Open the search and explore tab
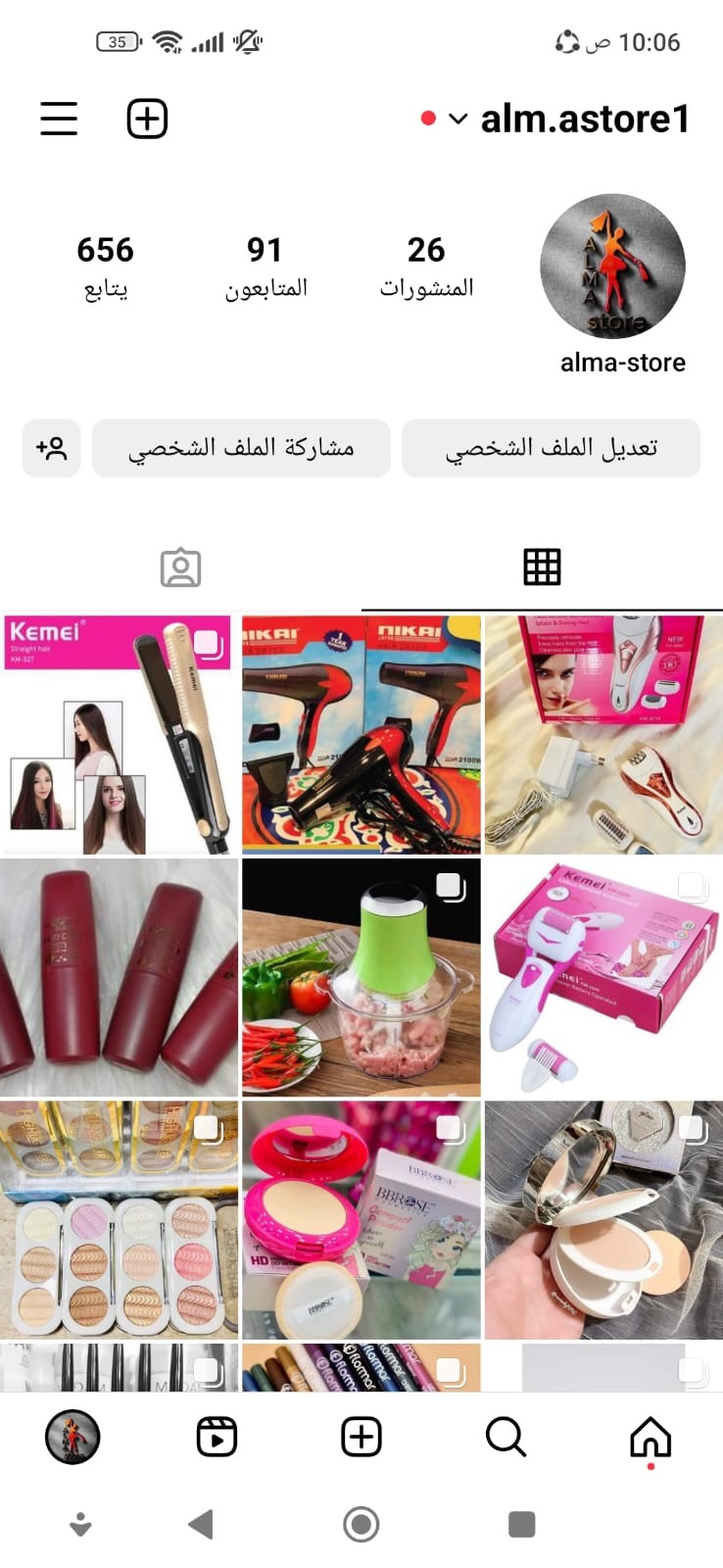Viewport: 723px width, 1568px height. point(506,1438)
